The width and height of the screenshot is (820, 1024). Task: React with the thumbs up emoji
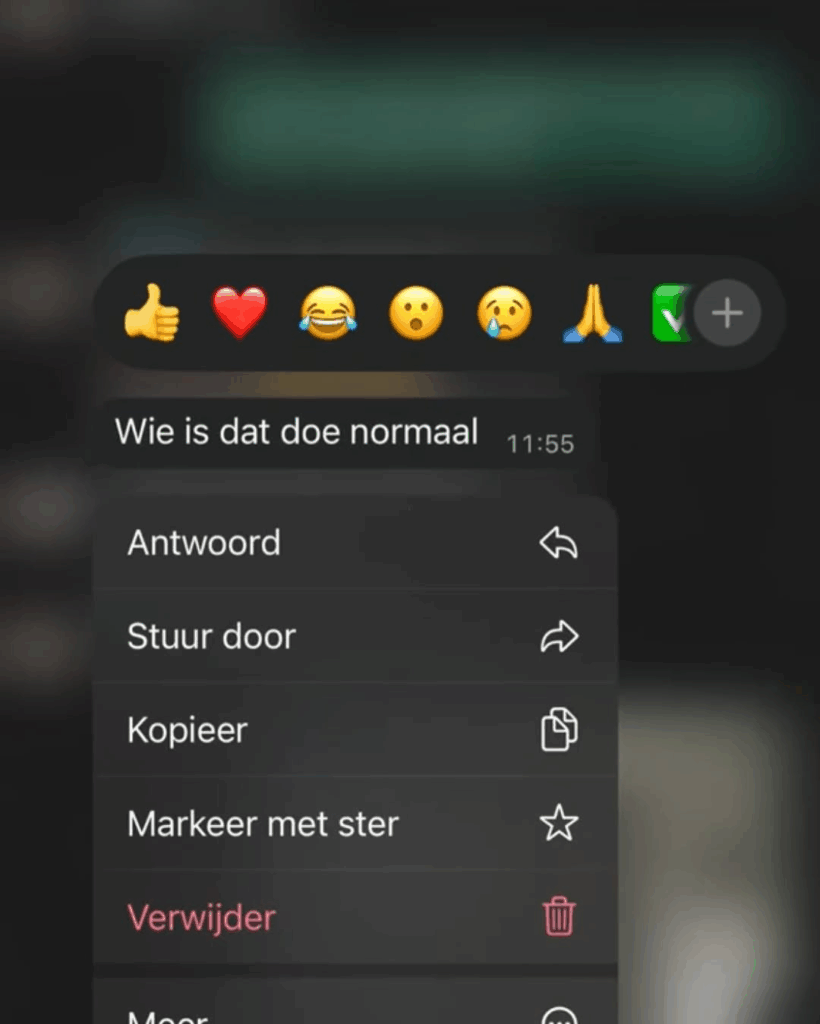(x=152, y=314)
